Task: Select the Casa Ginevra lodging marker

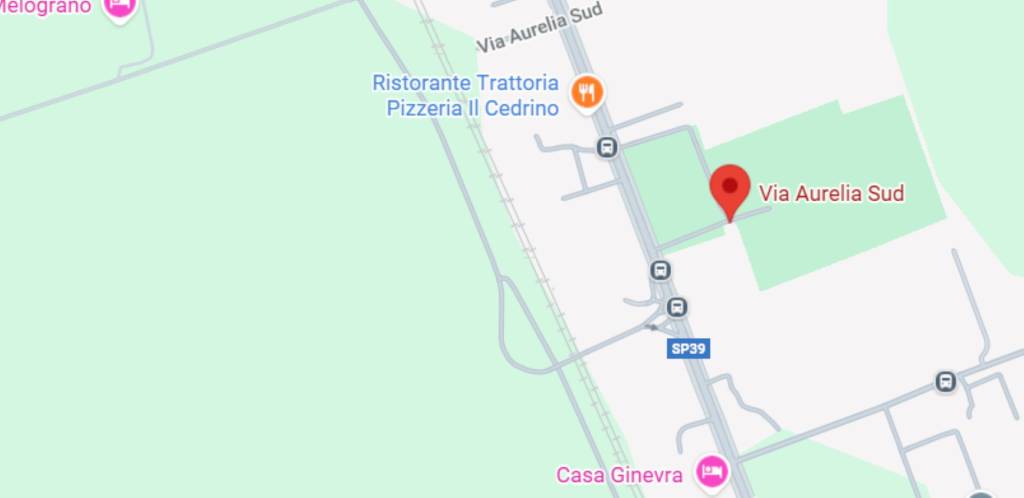Action: pos(711,471)
